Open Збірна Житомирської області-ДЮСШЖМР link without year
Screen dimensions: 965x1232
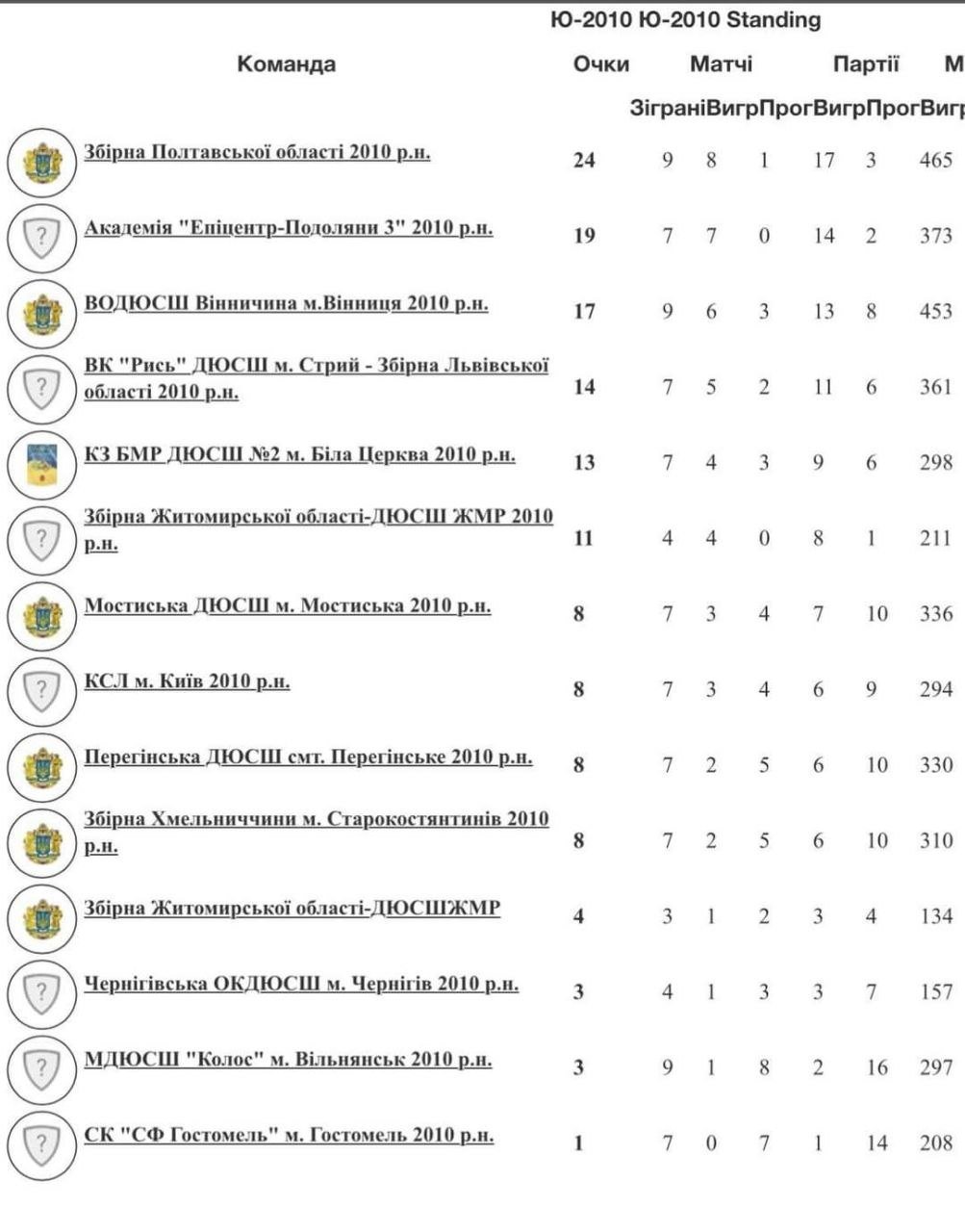pos(292,908)
